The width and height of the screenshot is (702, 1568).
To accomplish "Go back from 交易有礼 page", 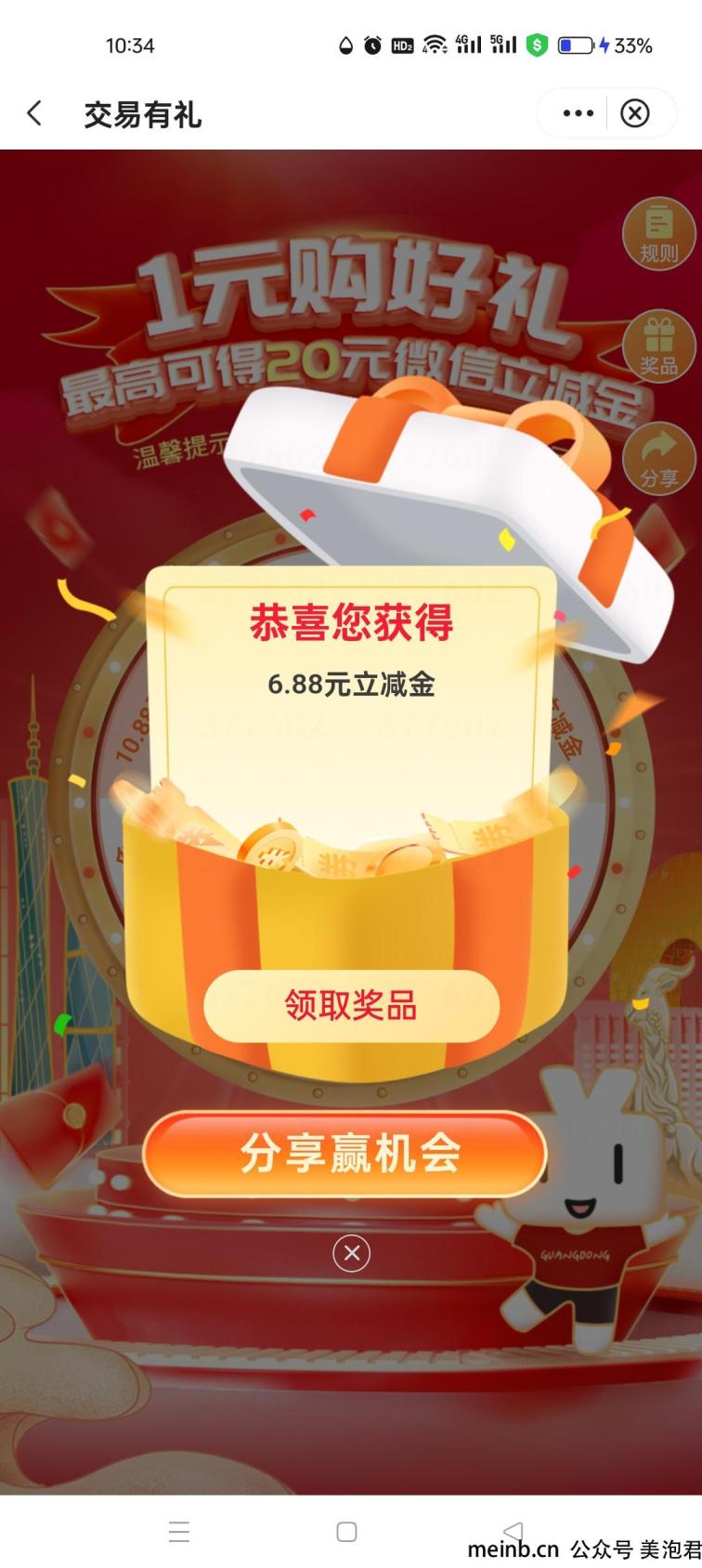I will [34, 113].
